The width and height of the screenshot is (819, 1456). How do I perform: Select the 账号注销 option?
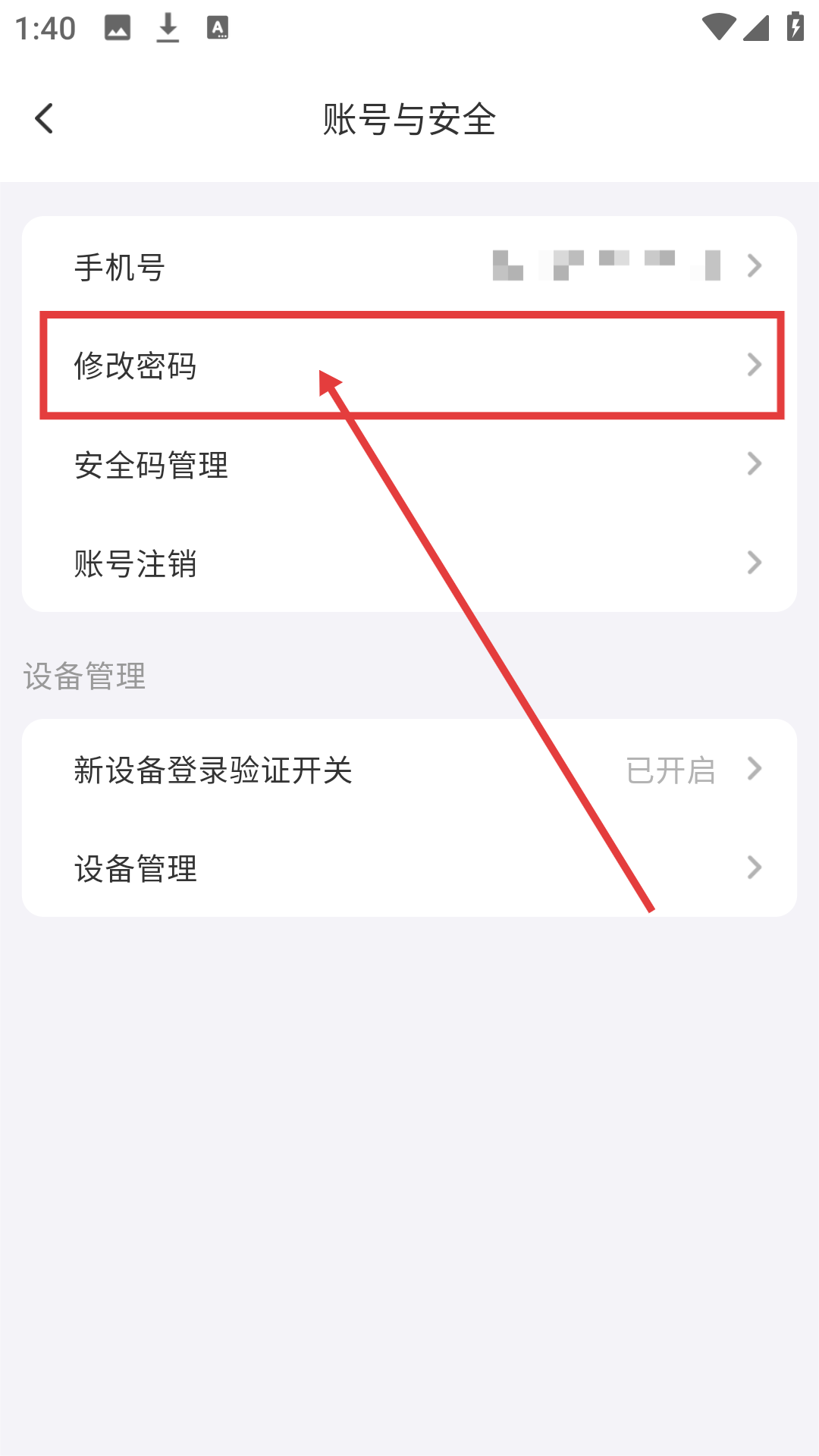coord(409,563)
